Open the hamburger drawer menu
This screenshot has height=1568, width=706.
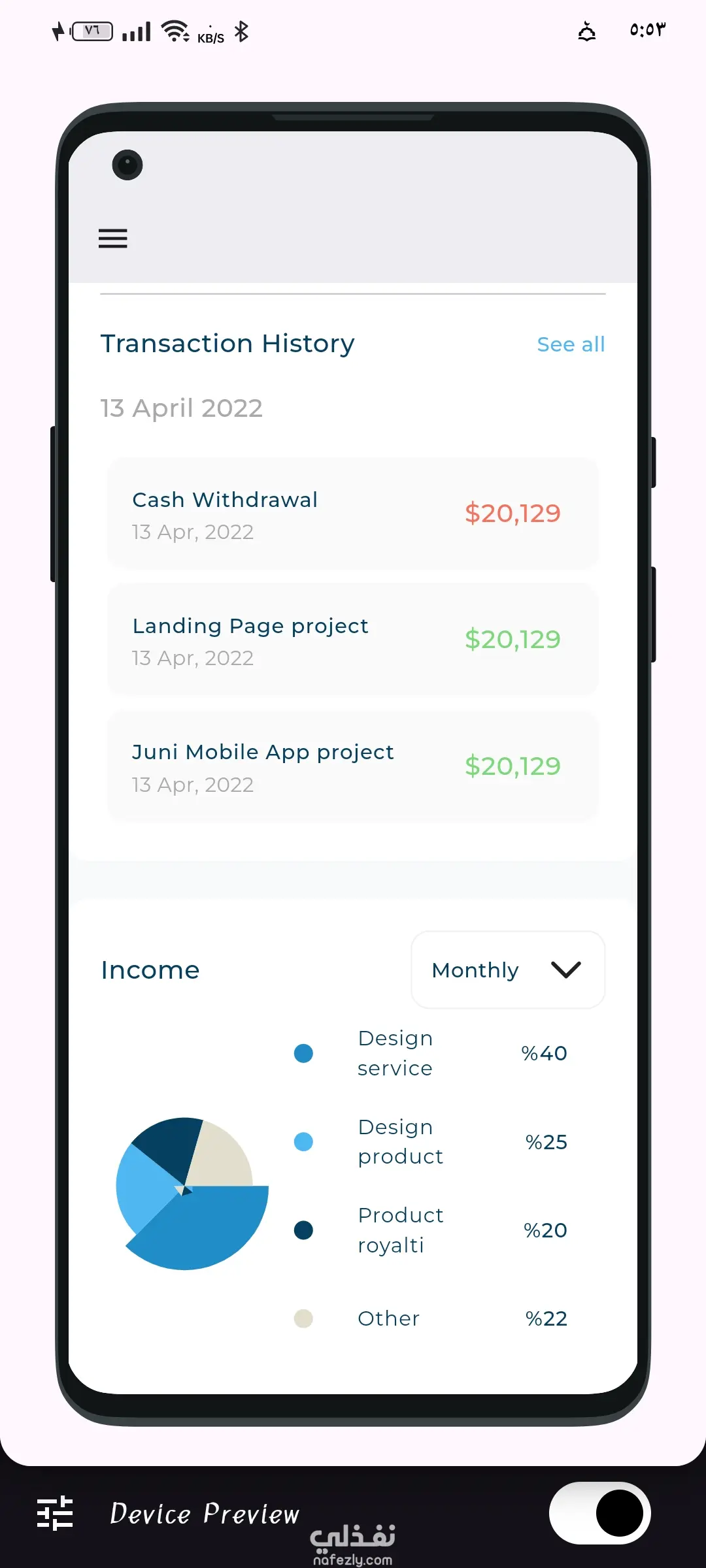coord(112,238)
